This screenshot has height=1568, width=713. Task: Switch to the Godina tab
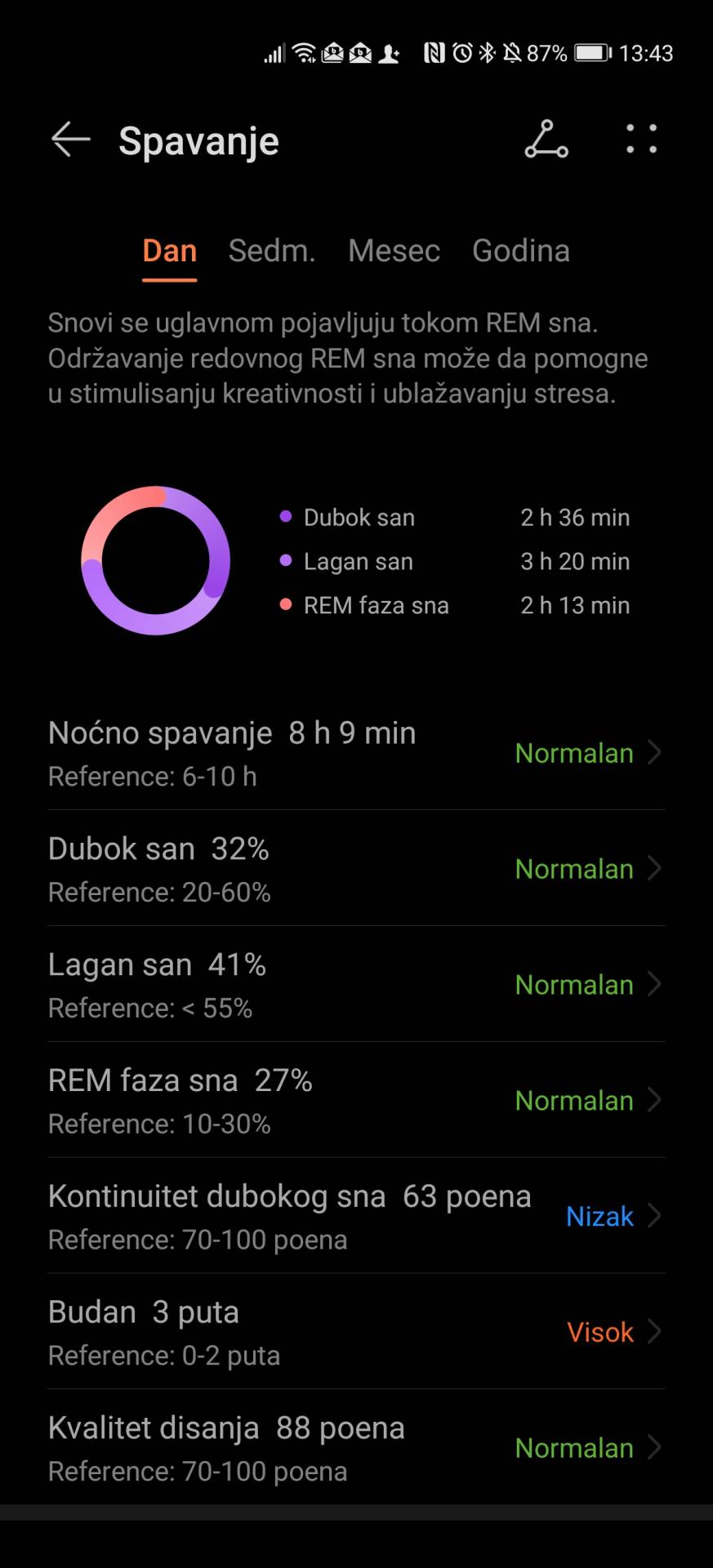(x=521, y=251)
